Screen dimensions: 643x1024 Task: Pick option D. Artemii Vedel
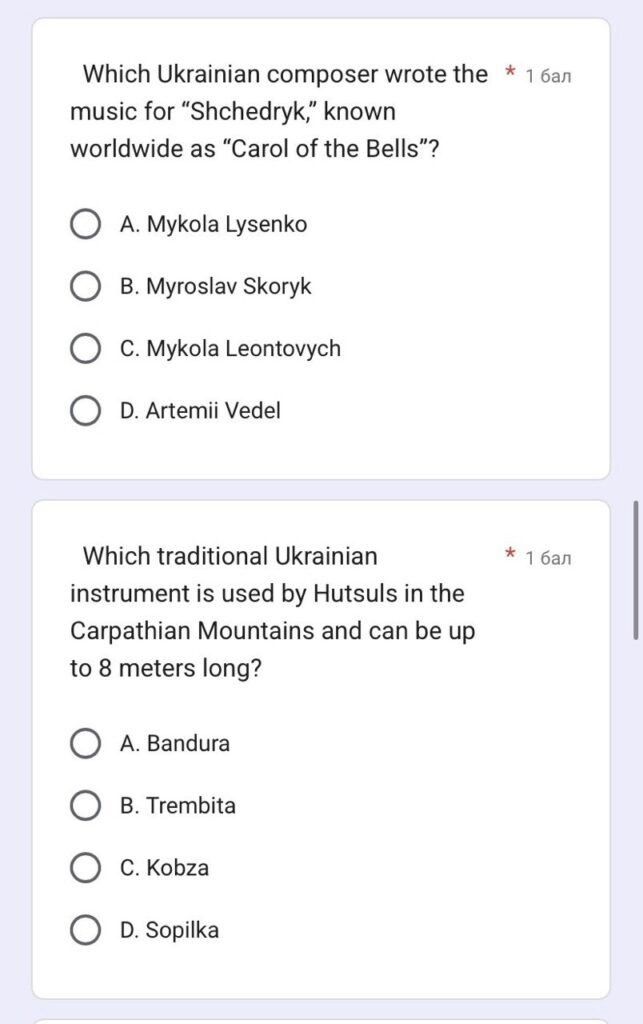(x=86, y=411)
